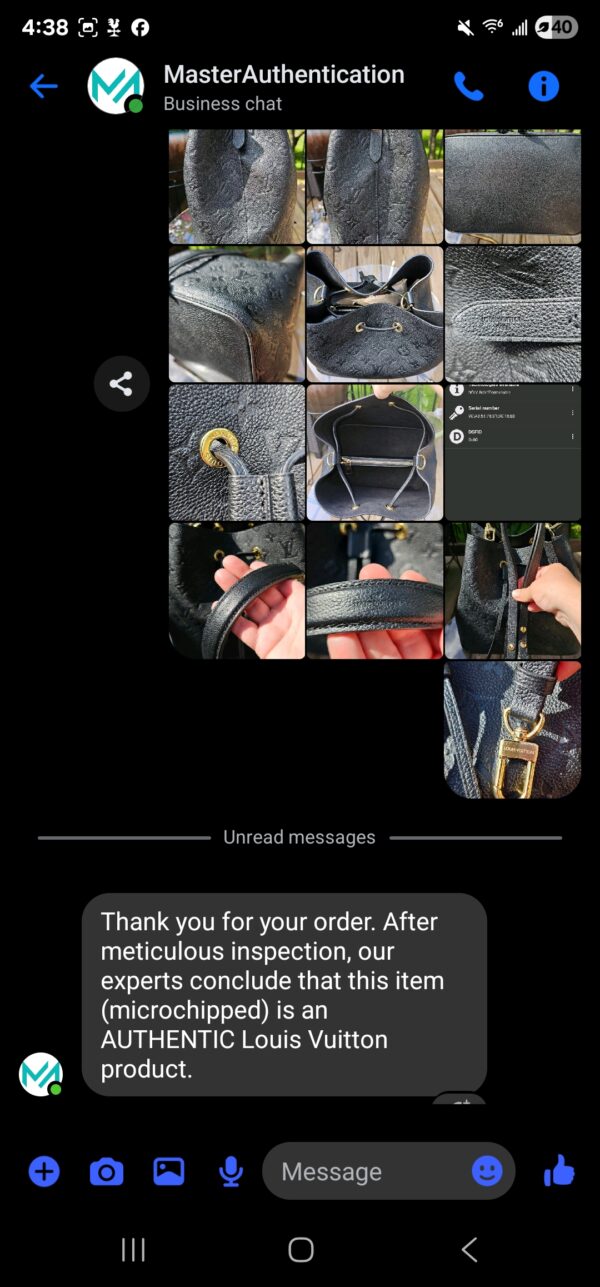Open the emoji picker
Viewport: 600px width, 1287px height.
coord(487,1171)
